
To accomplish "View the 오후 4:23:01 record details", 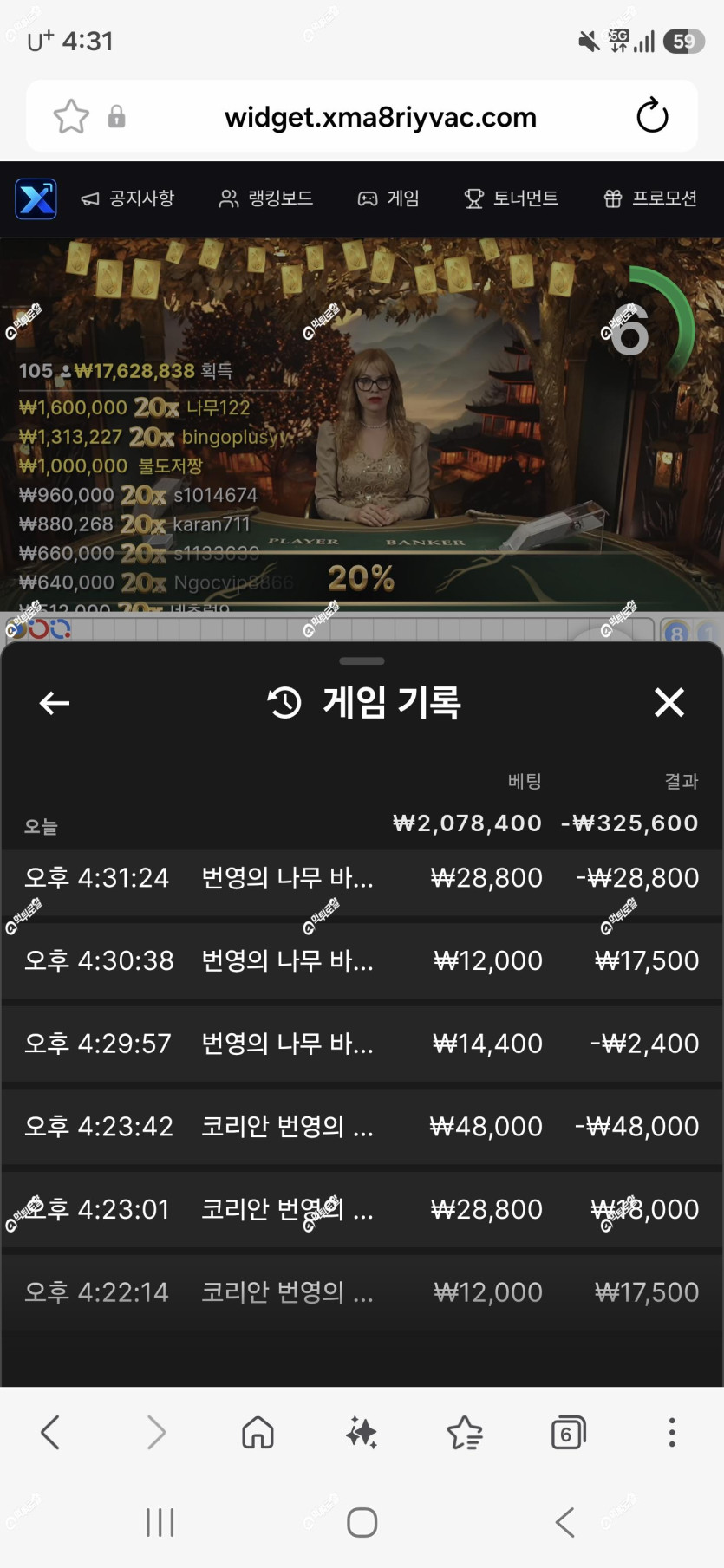I will (x=362, y=1209).
